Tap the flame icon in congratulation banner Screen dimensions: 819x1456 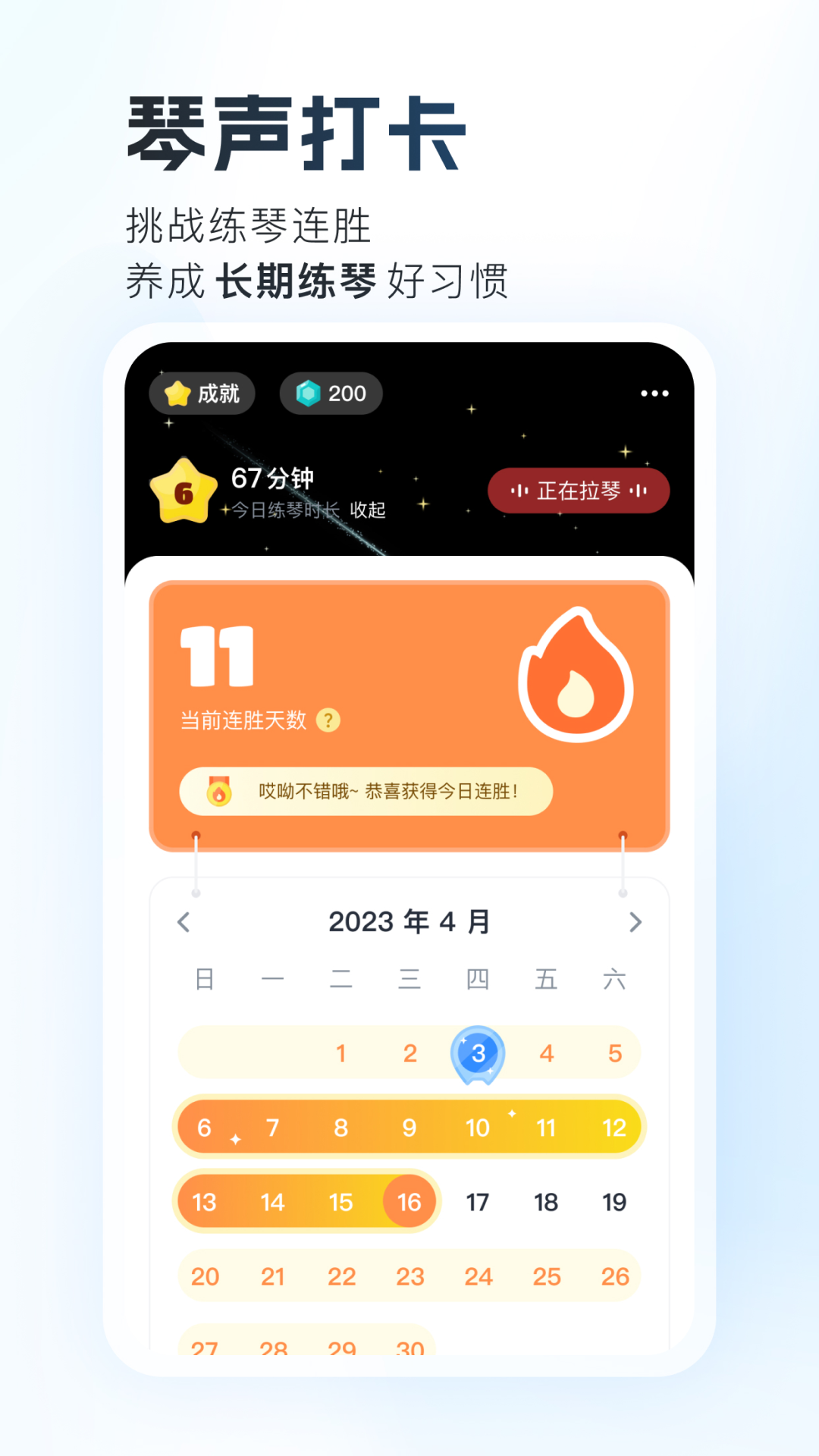coord(218,792)
